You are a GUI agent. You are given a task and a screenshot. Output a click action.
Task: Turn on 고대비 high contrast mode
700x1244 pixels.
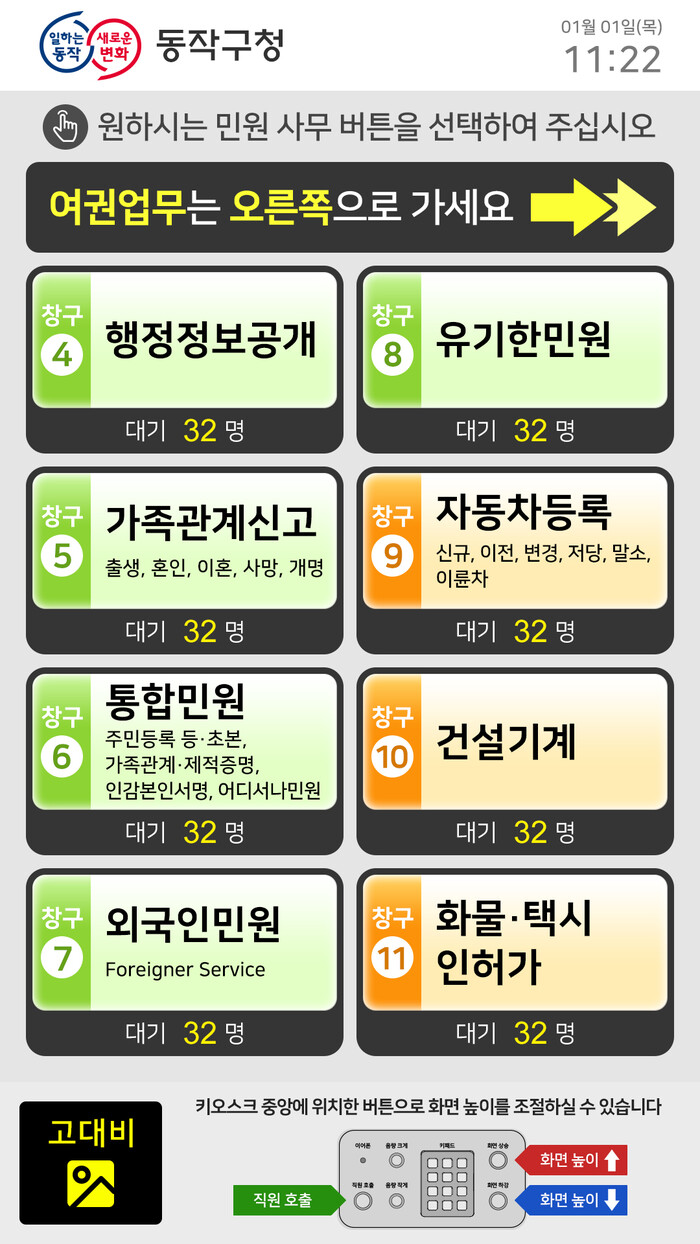[90, 1163]
